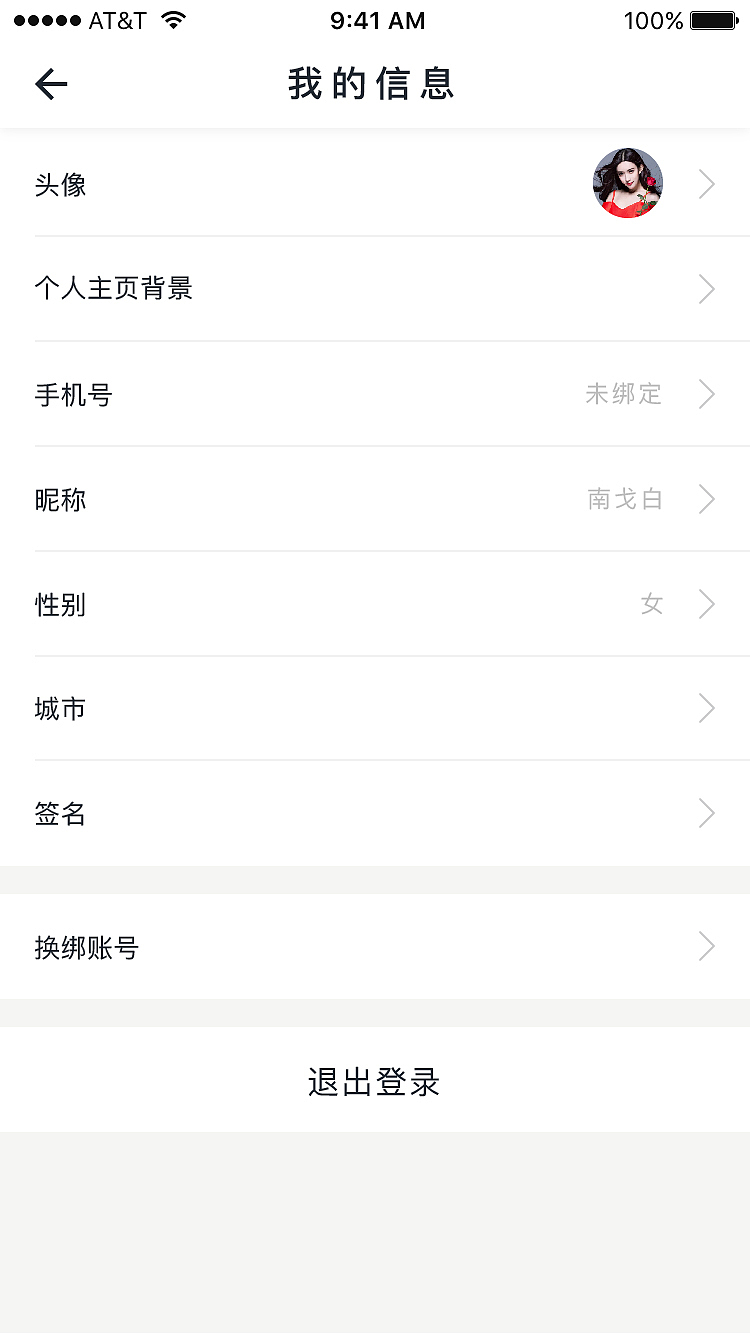Expand the 个人主页背景 background settings
Screen dimensions: 750x1334
pos(375,289)
